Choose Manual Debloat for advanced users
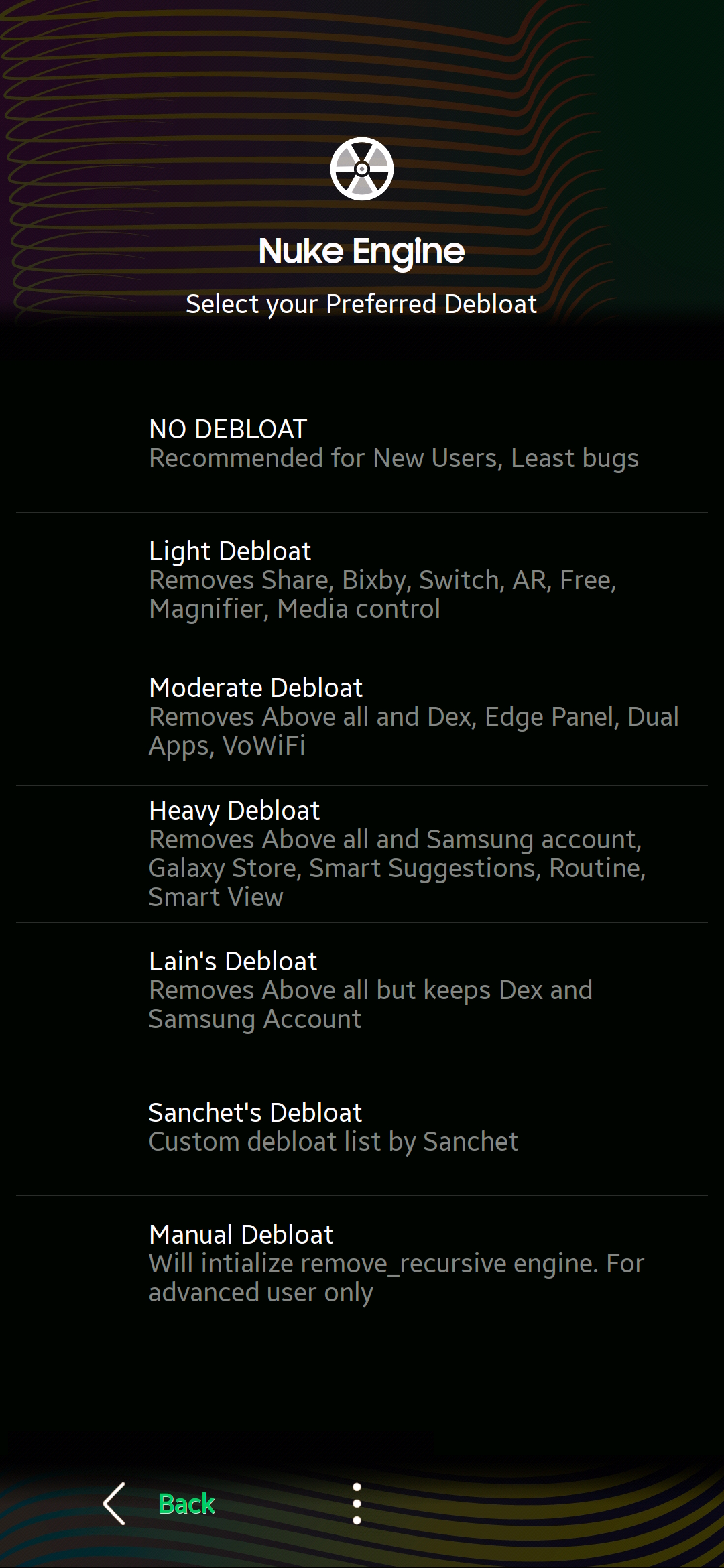Viewport: 724px width, 1568px height. click(362, 1264)
